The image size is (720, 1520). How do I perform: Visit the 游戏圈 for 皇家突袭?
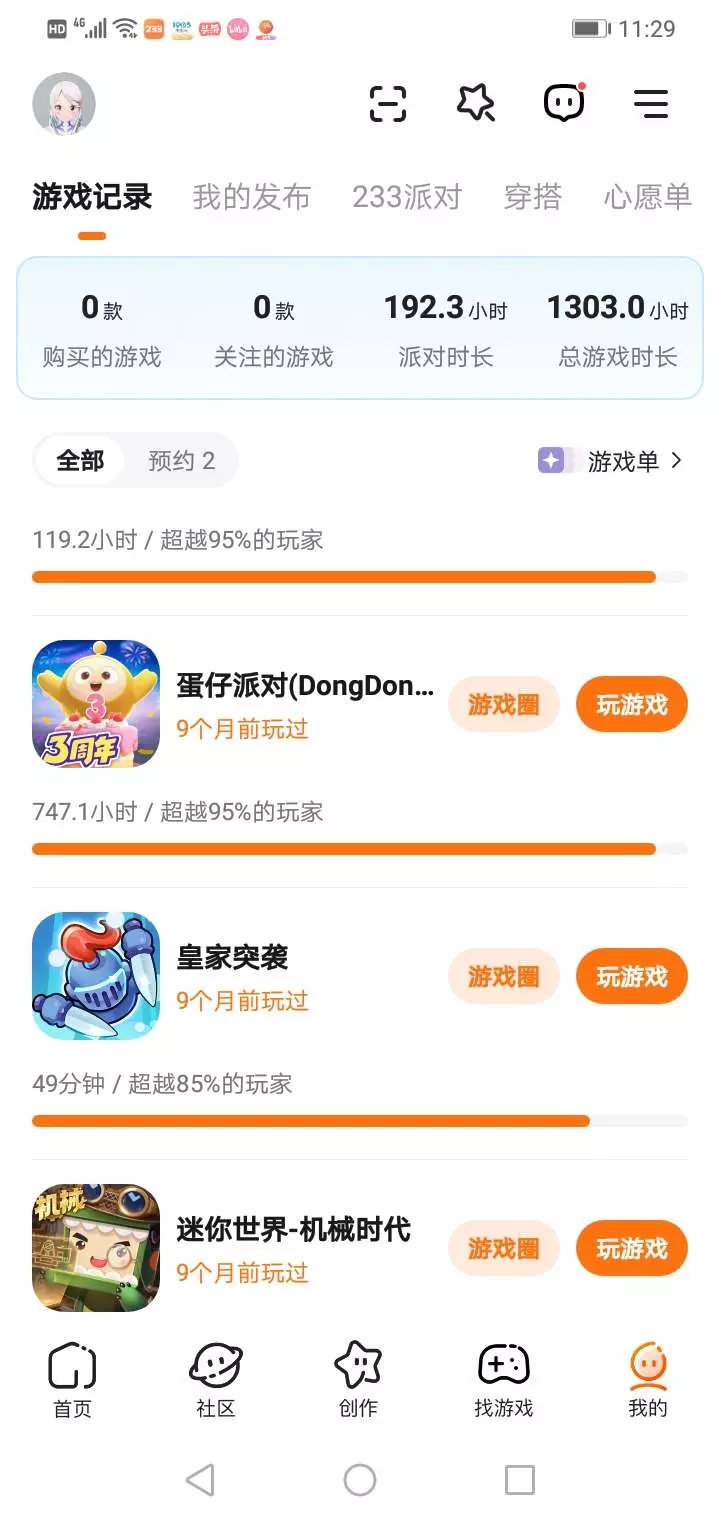[x=503, y=976]
